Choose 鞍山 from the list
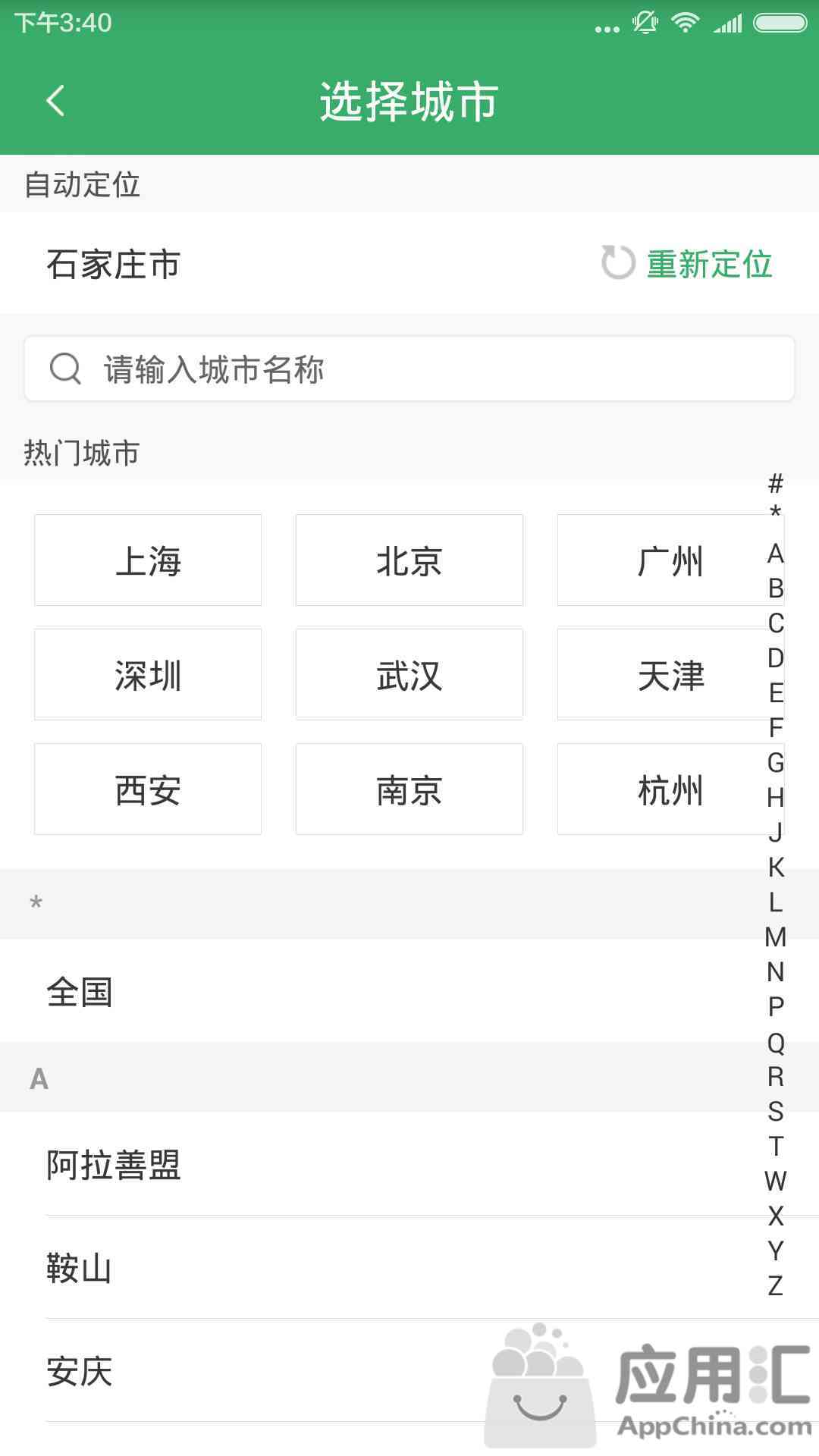The width and height of the screenshot is (819, 1456). pyautogui.click(x=409, y=1267)
